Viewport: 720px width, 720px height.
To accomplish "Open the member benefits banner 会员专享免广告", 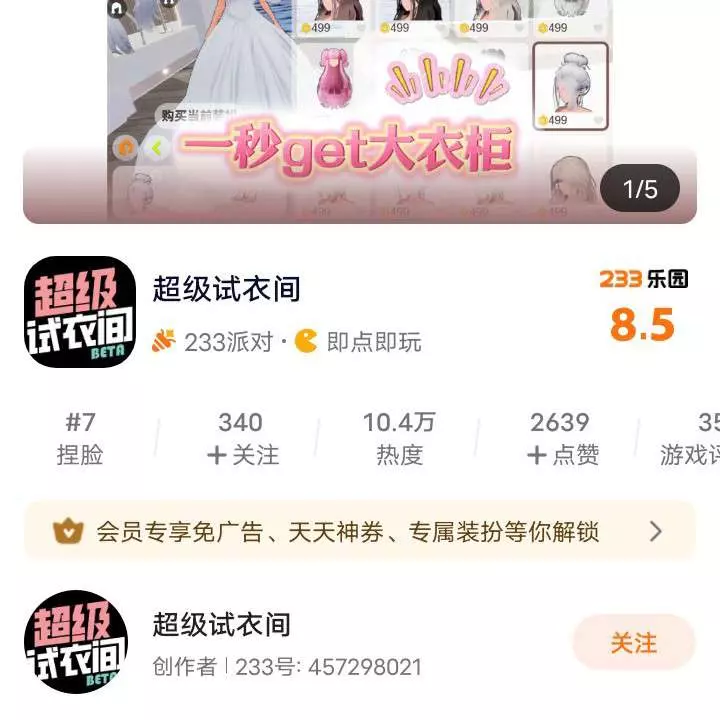I will click(359, 531).
